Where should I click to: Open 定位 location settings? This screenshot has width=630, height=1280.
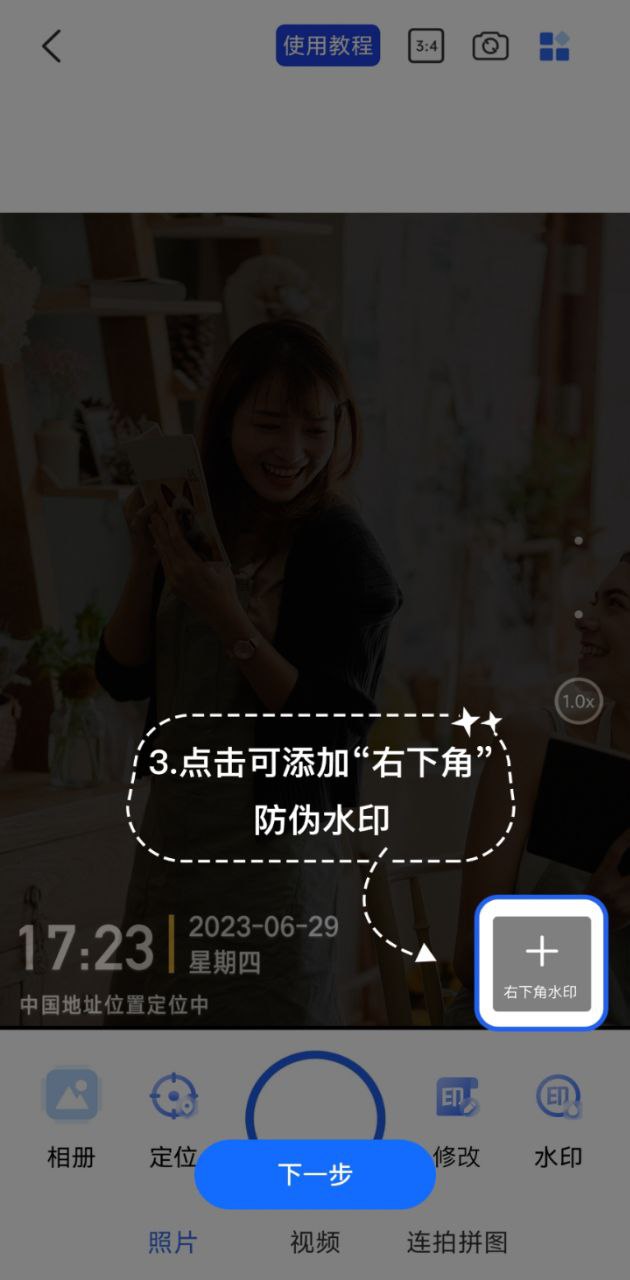tap(174, 1118)
